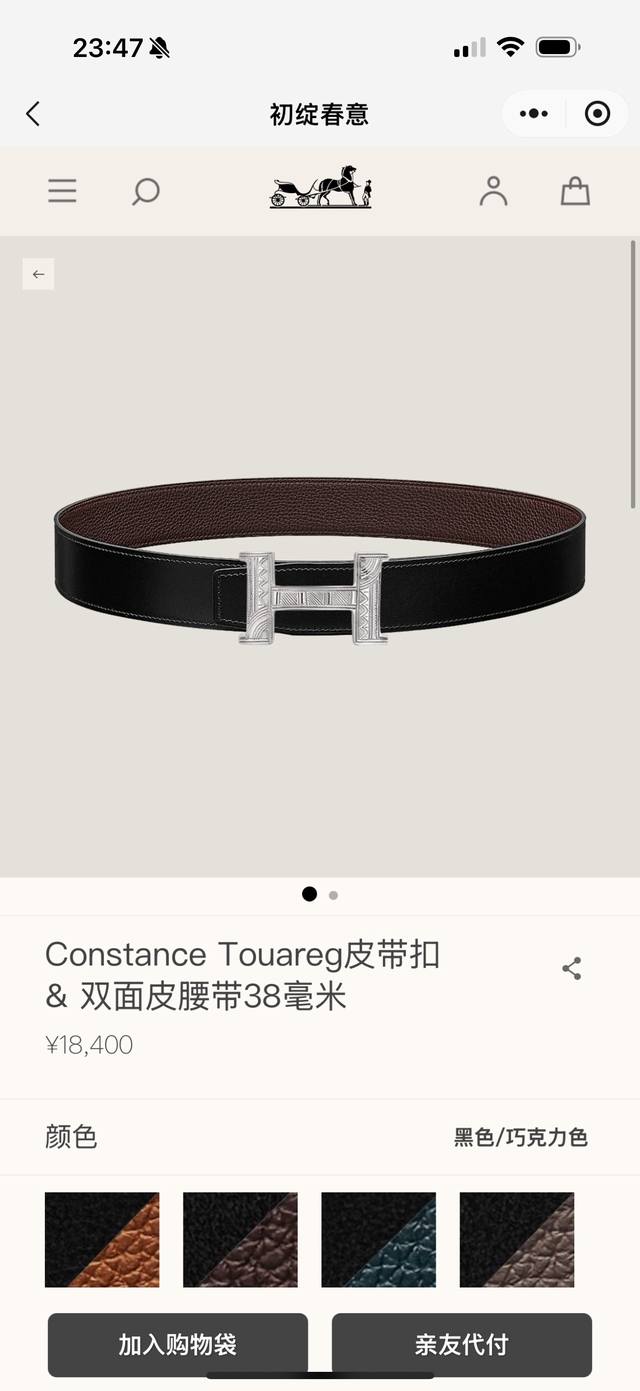640x1391 pixels.
Task: Open the mini program more options menu
Action: [x=534, y=114]
